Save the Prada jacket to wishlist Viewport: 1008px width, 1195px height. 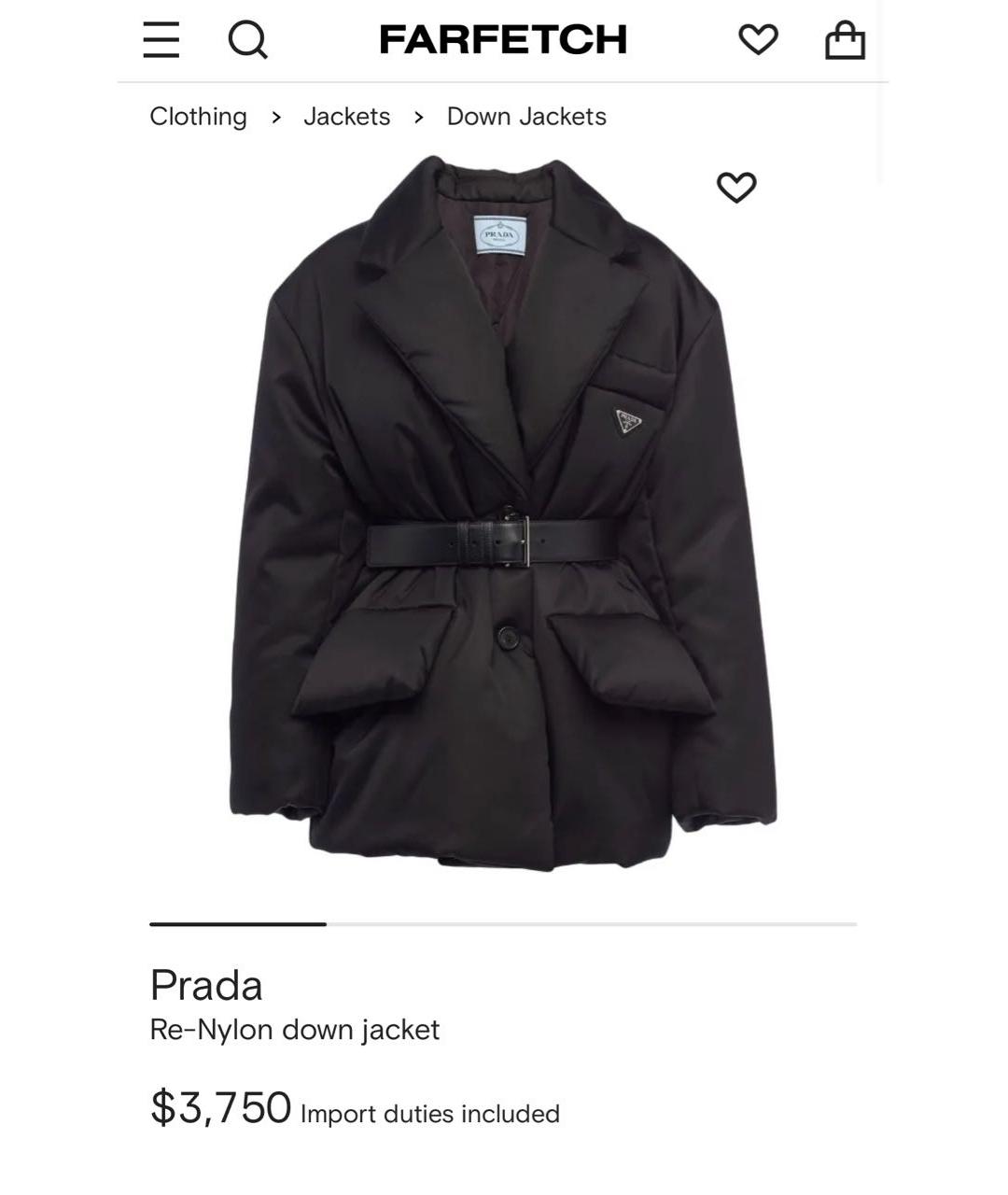tap(736, 188)
